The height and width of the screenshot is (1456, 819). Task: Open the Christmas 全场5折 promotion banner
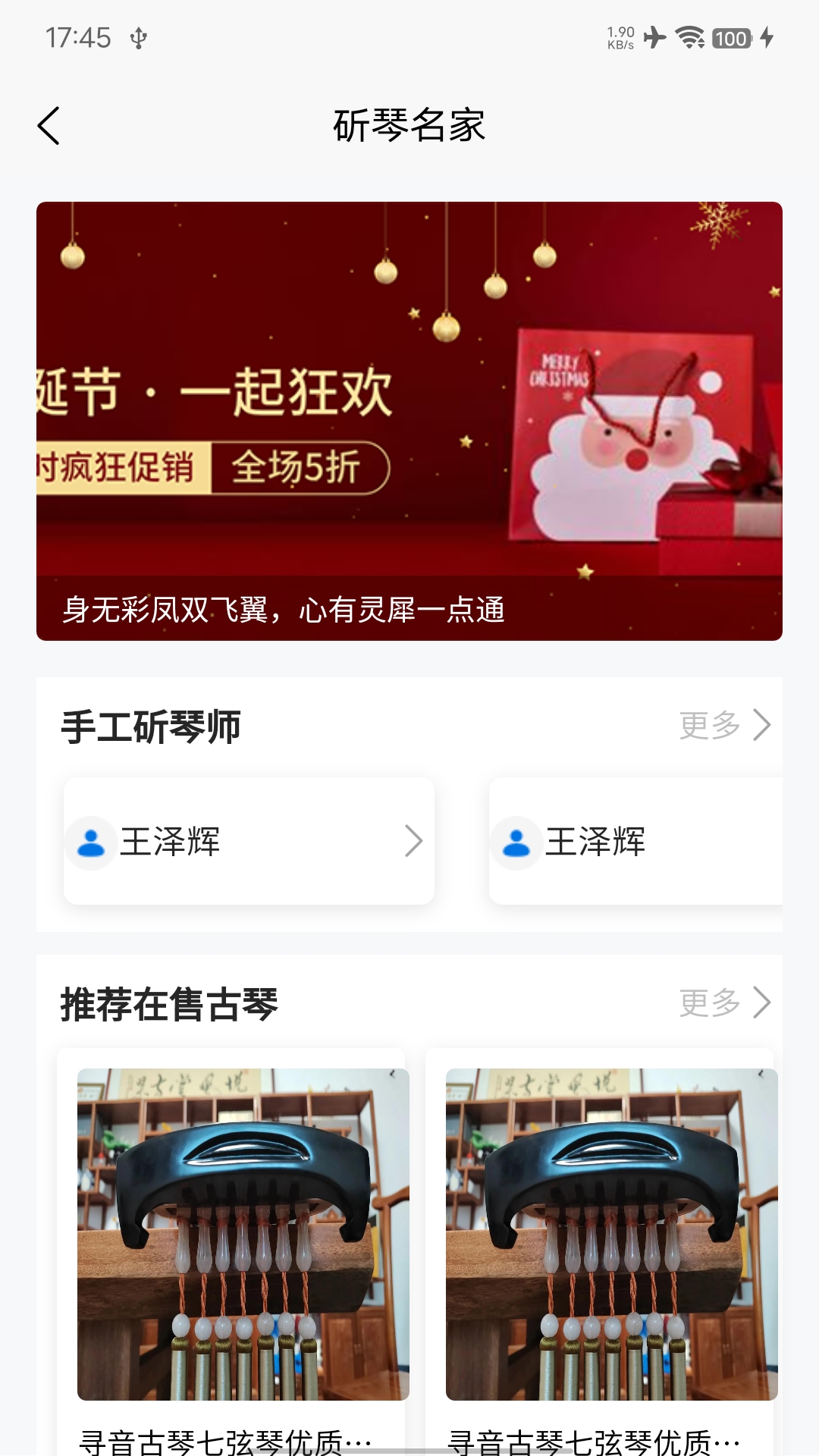click(x=409, y=421)
